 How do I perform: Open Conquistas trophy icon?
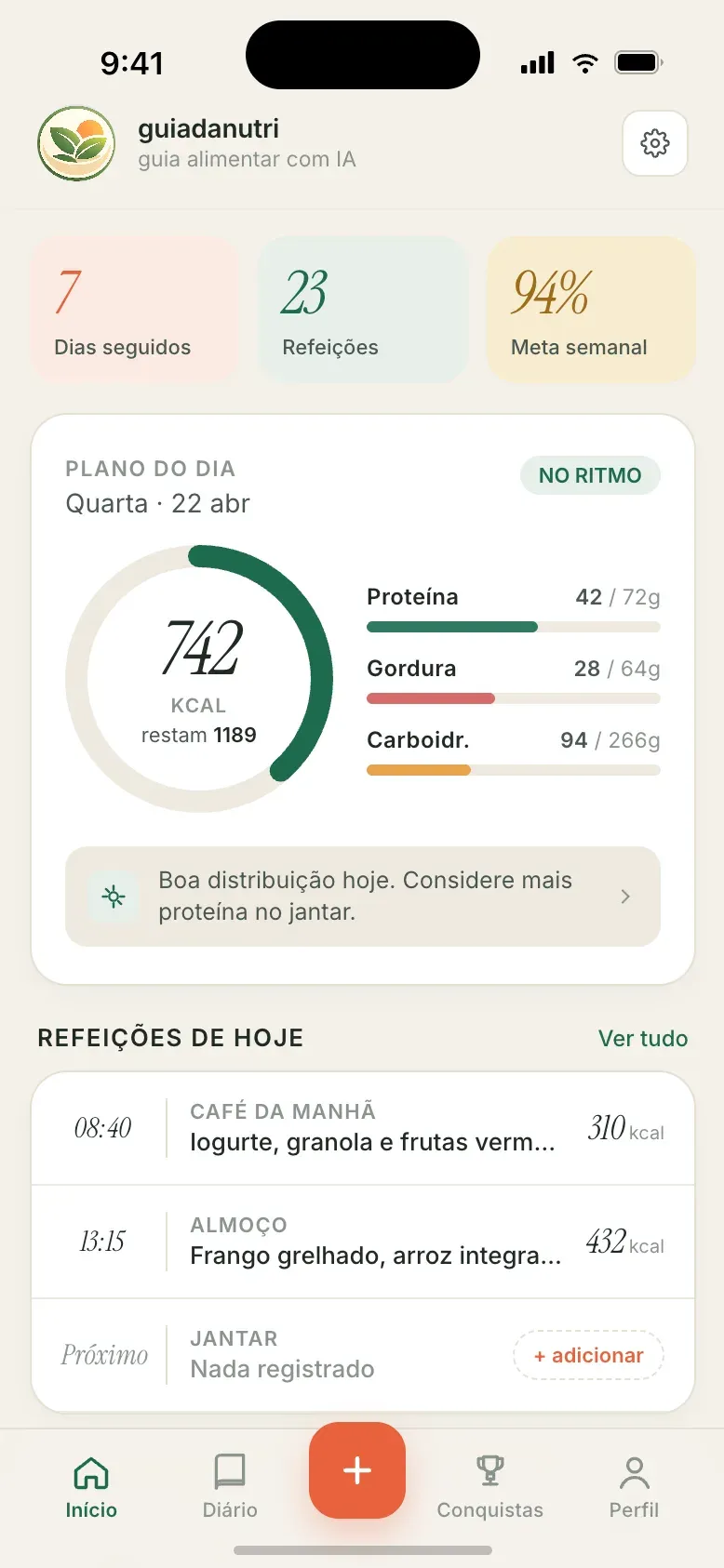(490, 1468)
